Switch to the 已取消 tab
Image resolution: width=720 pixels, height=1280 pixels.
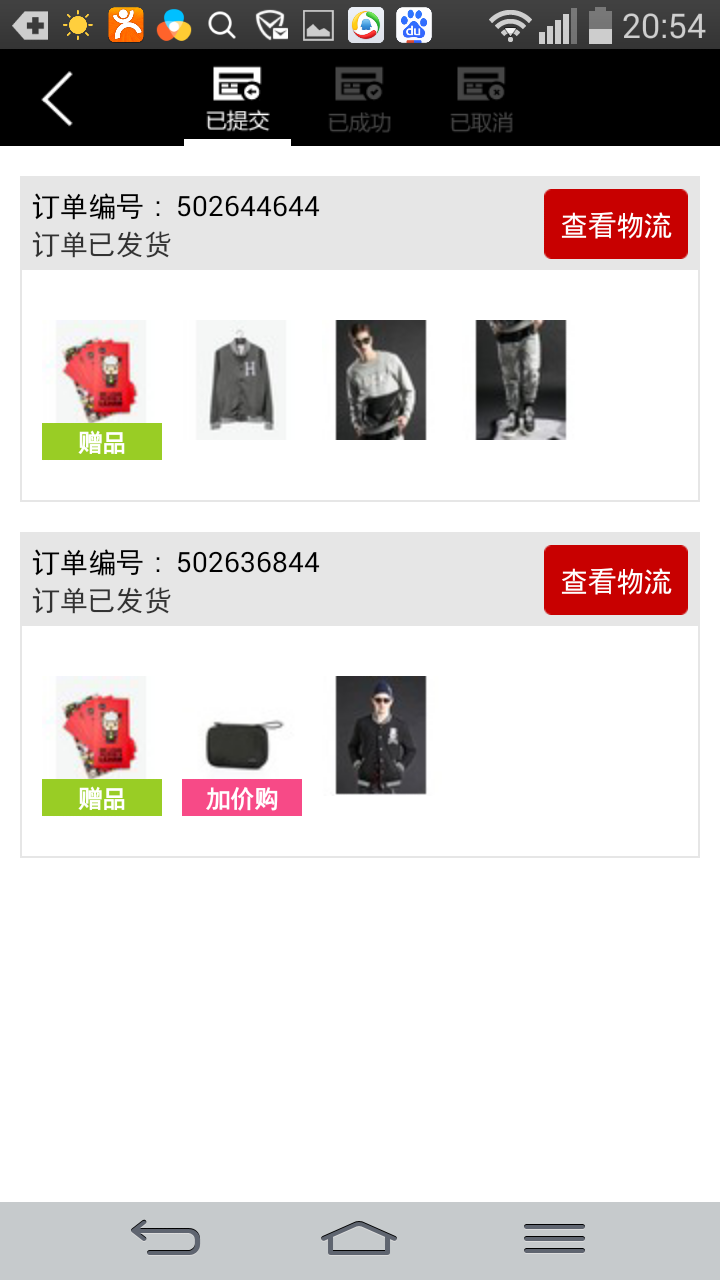[481, 100]
